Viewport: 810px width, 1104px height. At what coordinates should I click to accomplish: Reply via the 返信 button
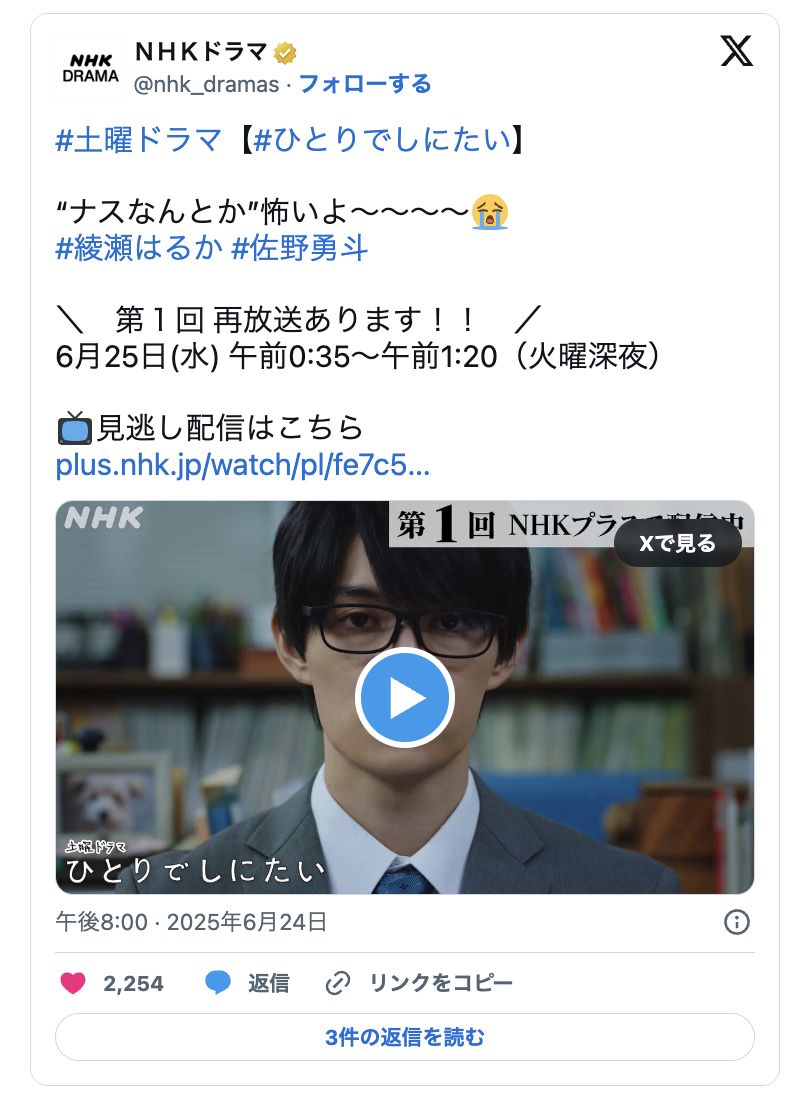pyautogui.click(x=247, y=983)
